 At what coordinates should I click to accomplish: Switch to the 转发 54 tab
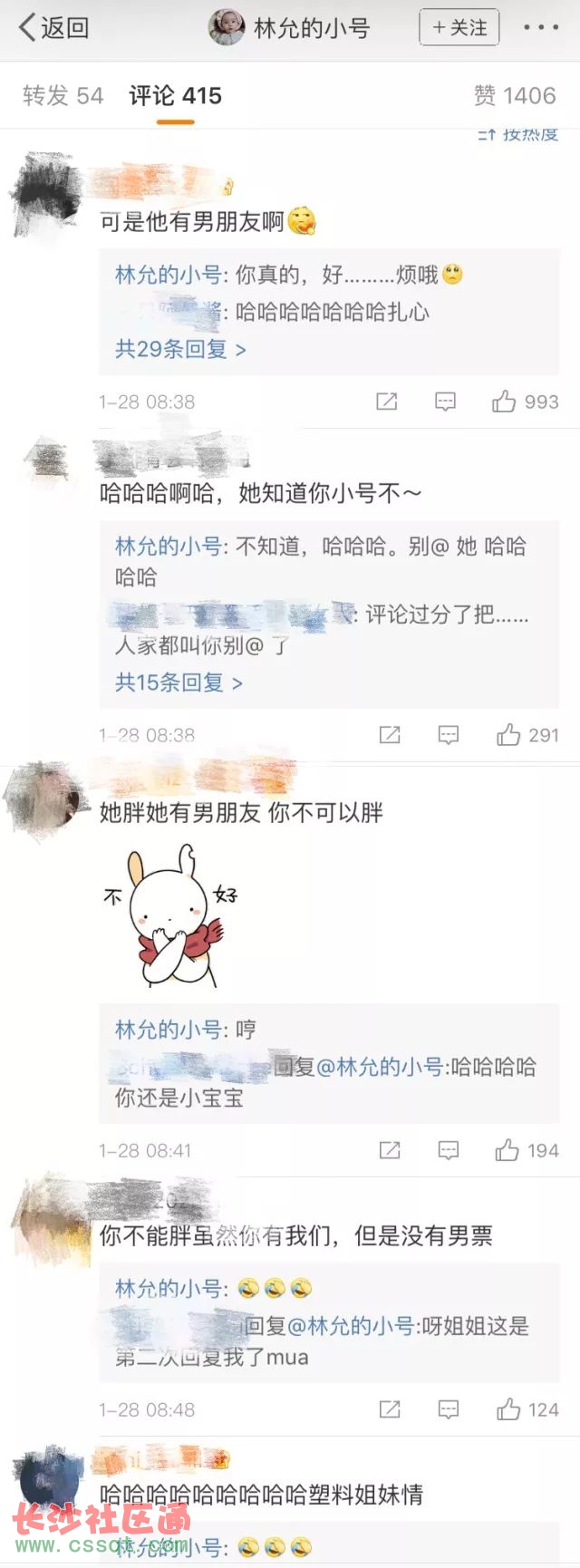click(63, 95)
